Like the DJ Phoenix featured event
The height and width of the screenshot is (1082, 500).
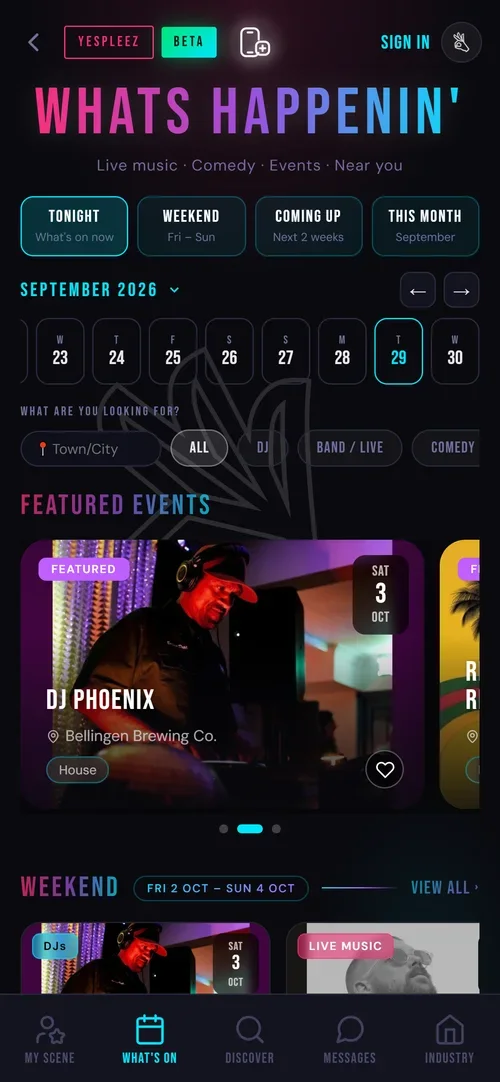(385, 769)
